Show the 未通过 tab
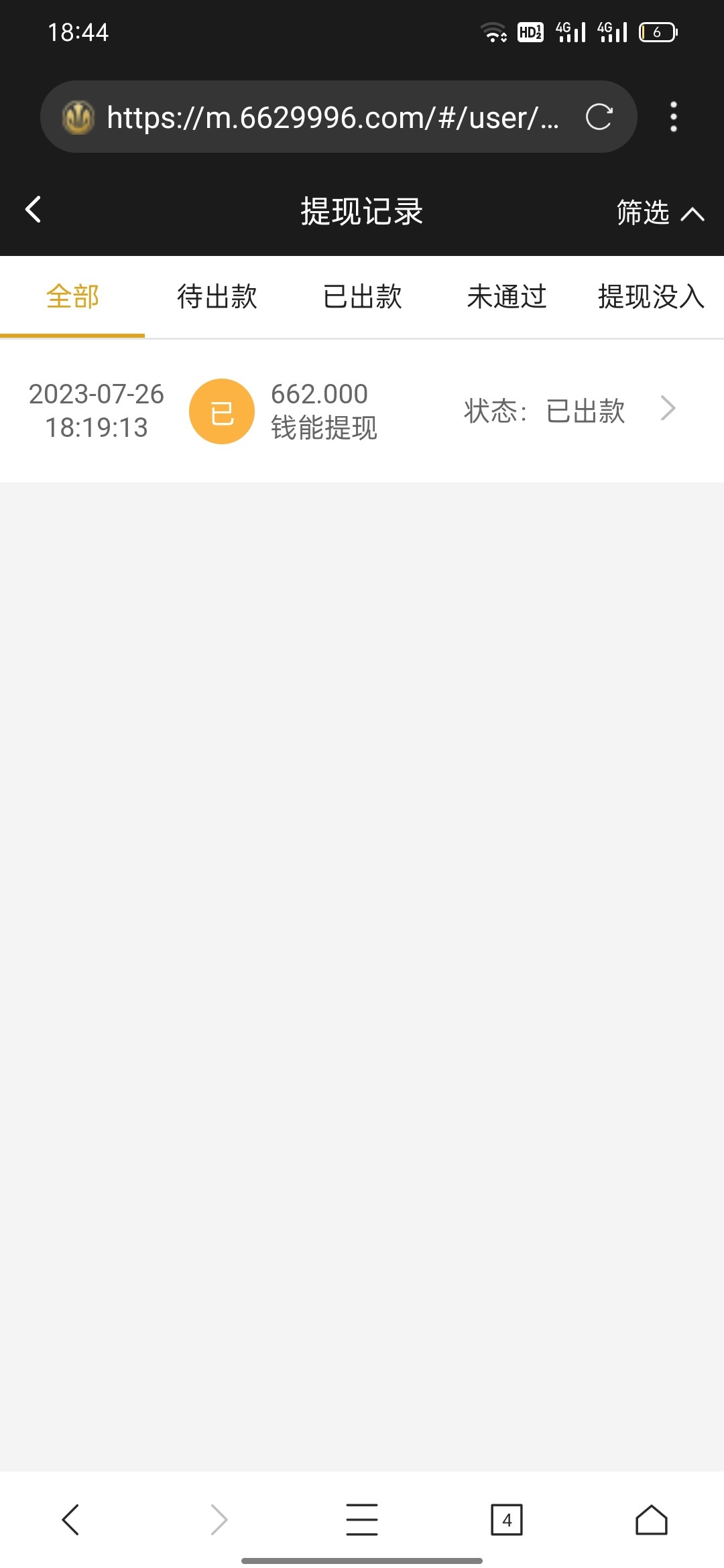This screenshot has height=1568, width=724. click(x=507, y=297)
